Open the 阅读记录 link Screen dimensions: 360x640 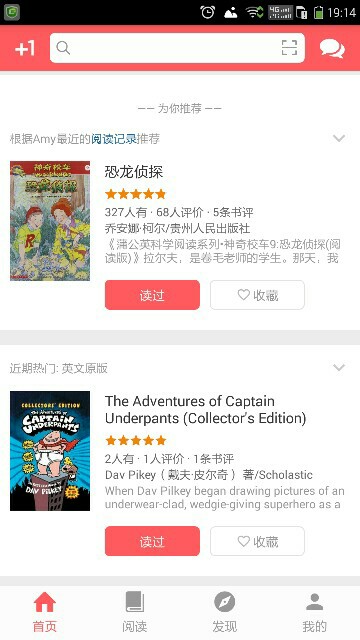pos(114,139)
